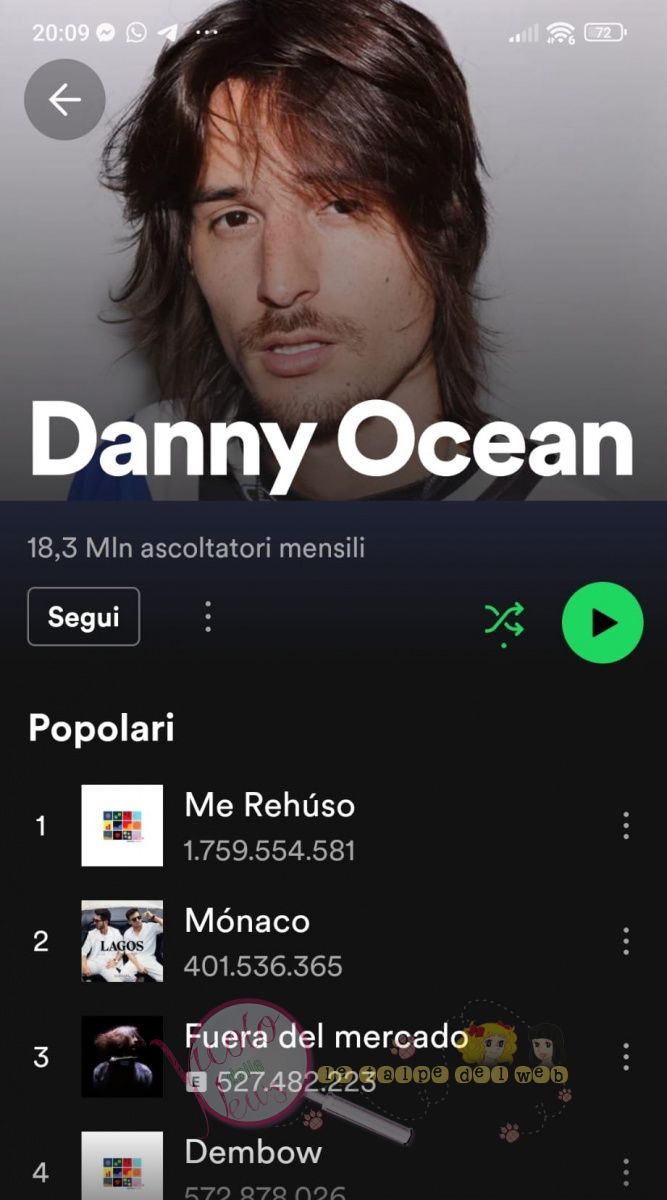Toggle shuffle play for this artist
667x1200 pixels.
click(x=504, y=621)
